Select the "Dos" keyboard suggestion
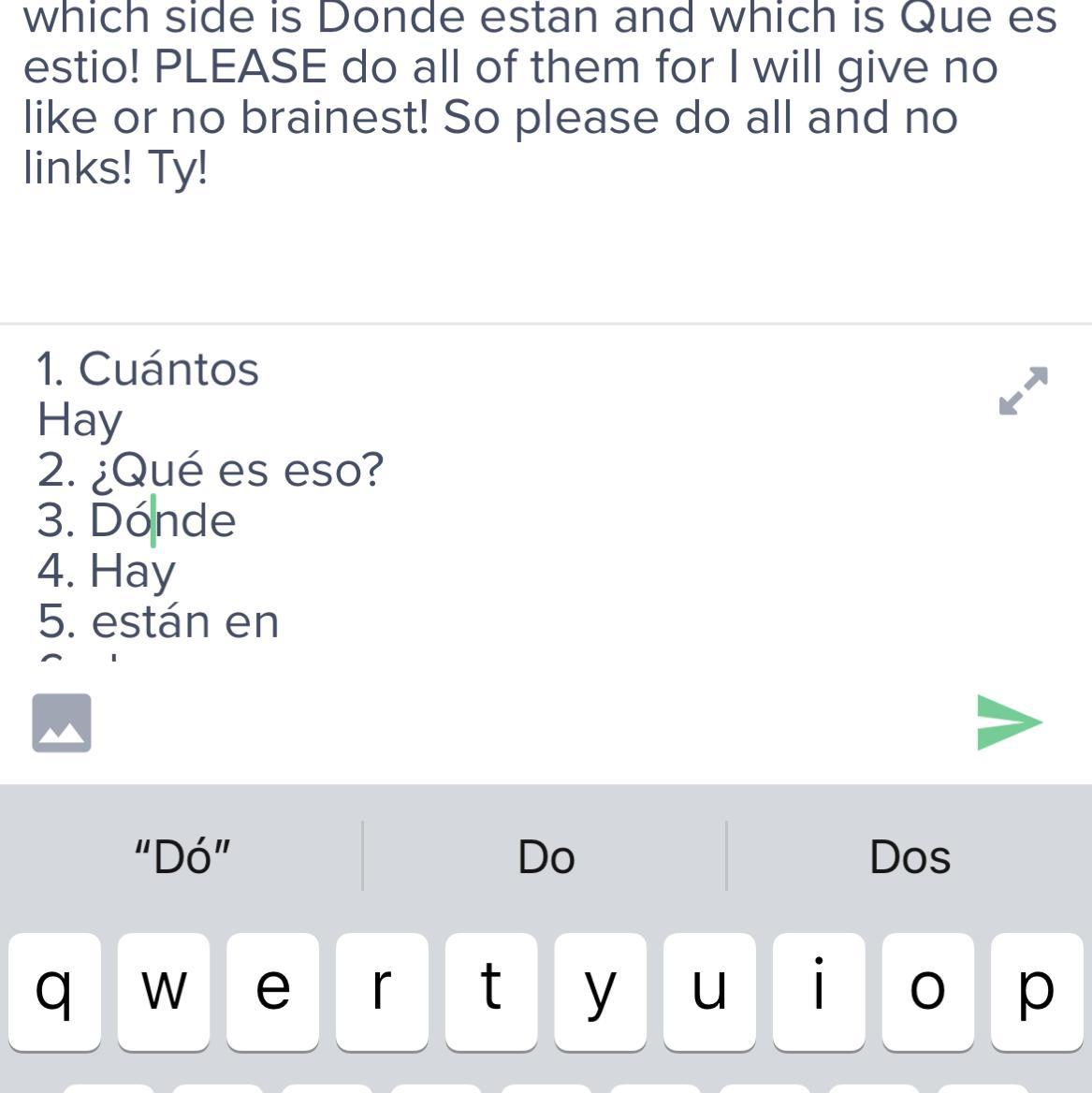1092x1093 pixels. (x=910, y=856)
